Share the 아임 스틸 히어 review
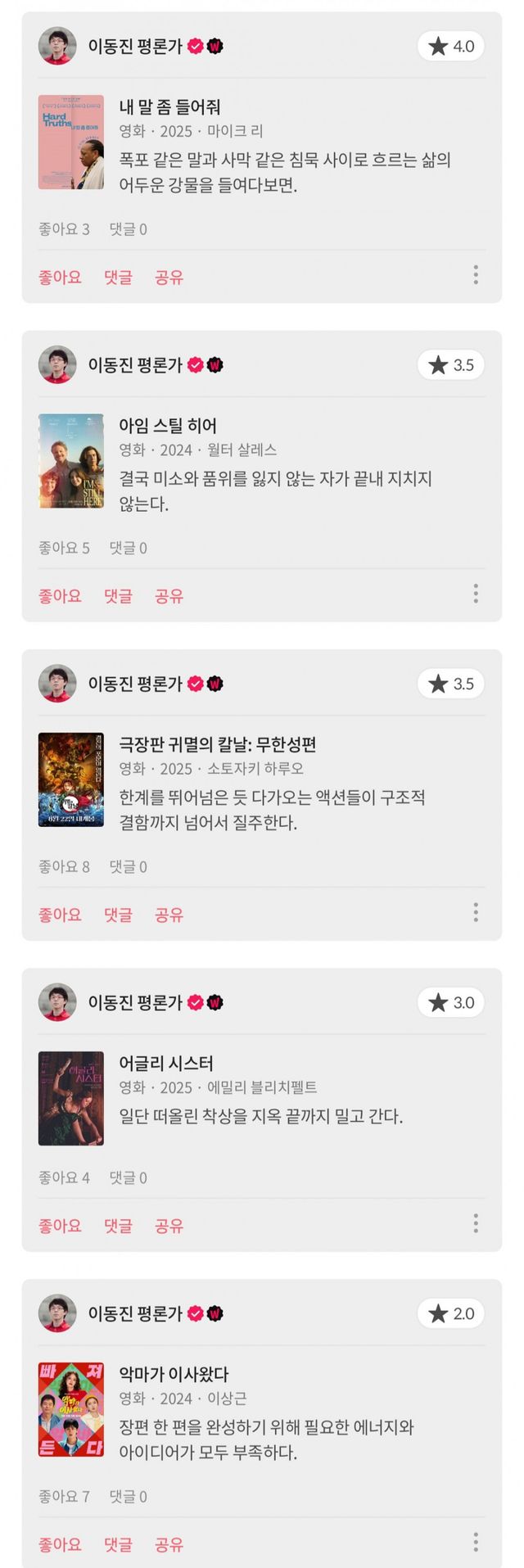Screen dimensions: 524x1568 169,596
